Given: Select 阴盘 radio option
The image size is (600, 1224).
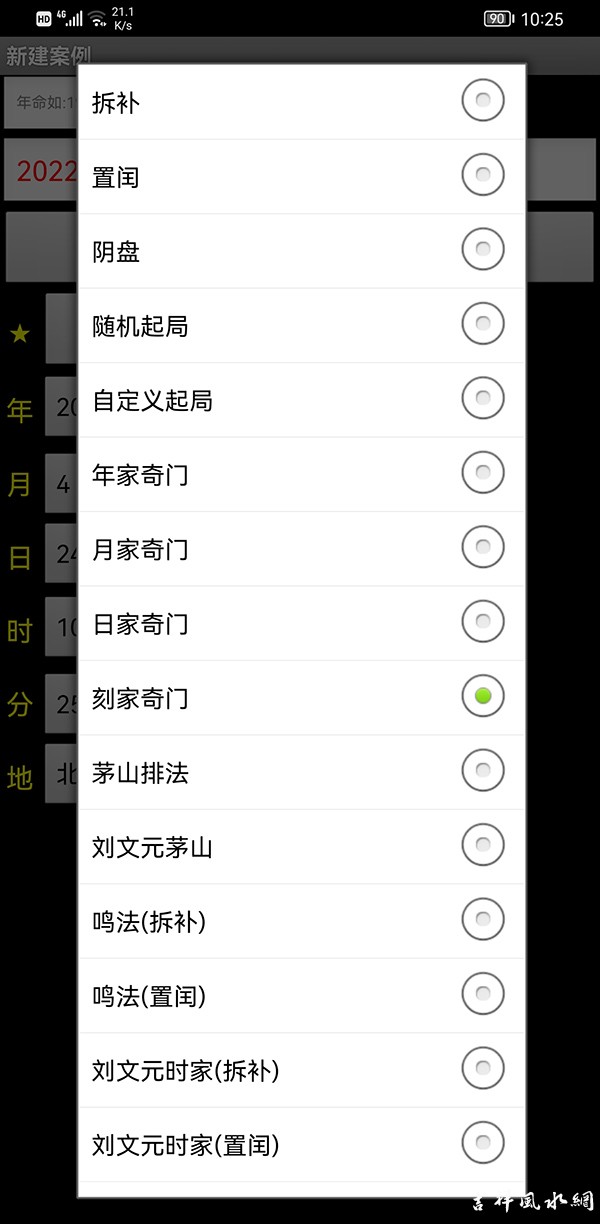Looking at the screenshot, I should pyautogui.click(x=300, y=251).
